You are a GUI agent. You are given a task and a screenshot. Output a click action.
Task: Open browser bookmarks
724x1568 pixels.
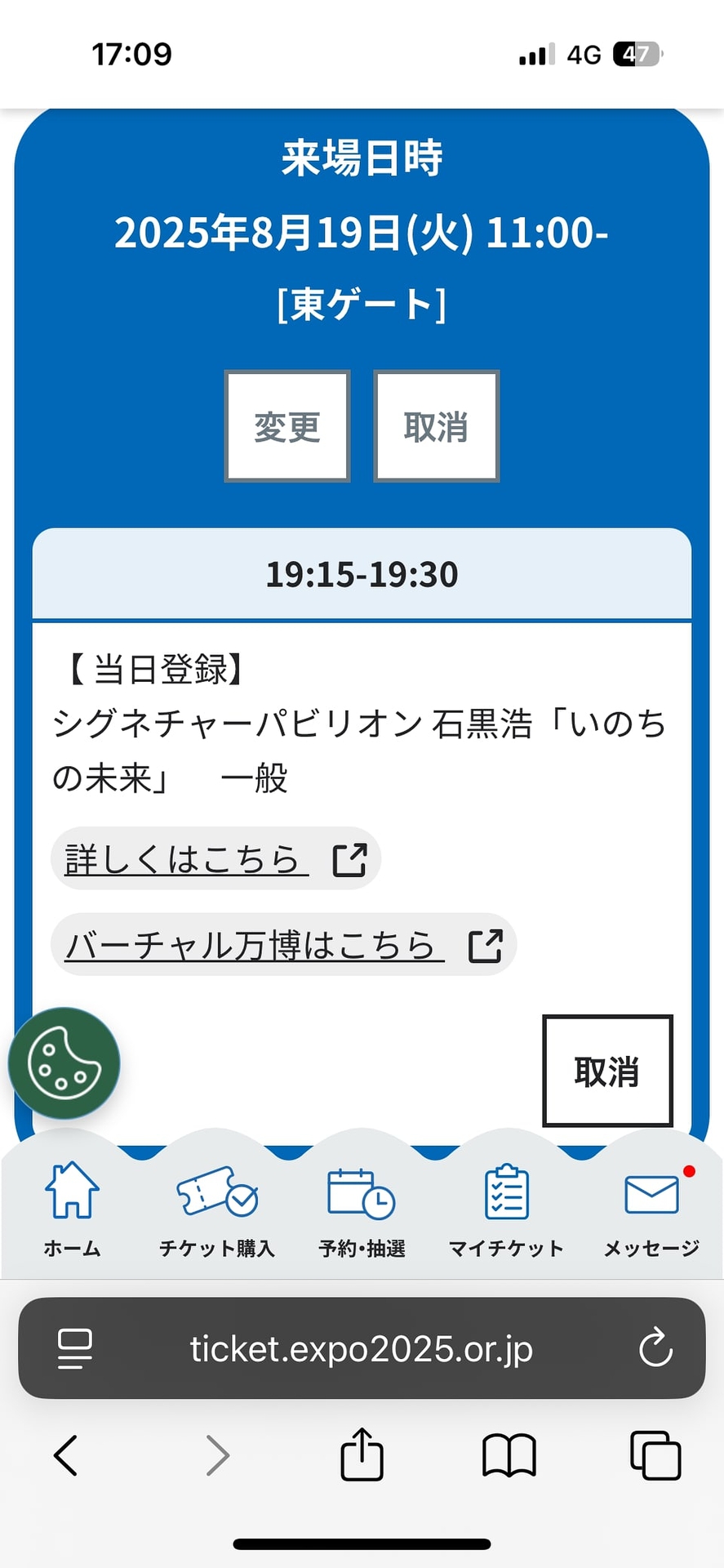tap(509, 1456)
